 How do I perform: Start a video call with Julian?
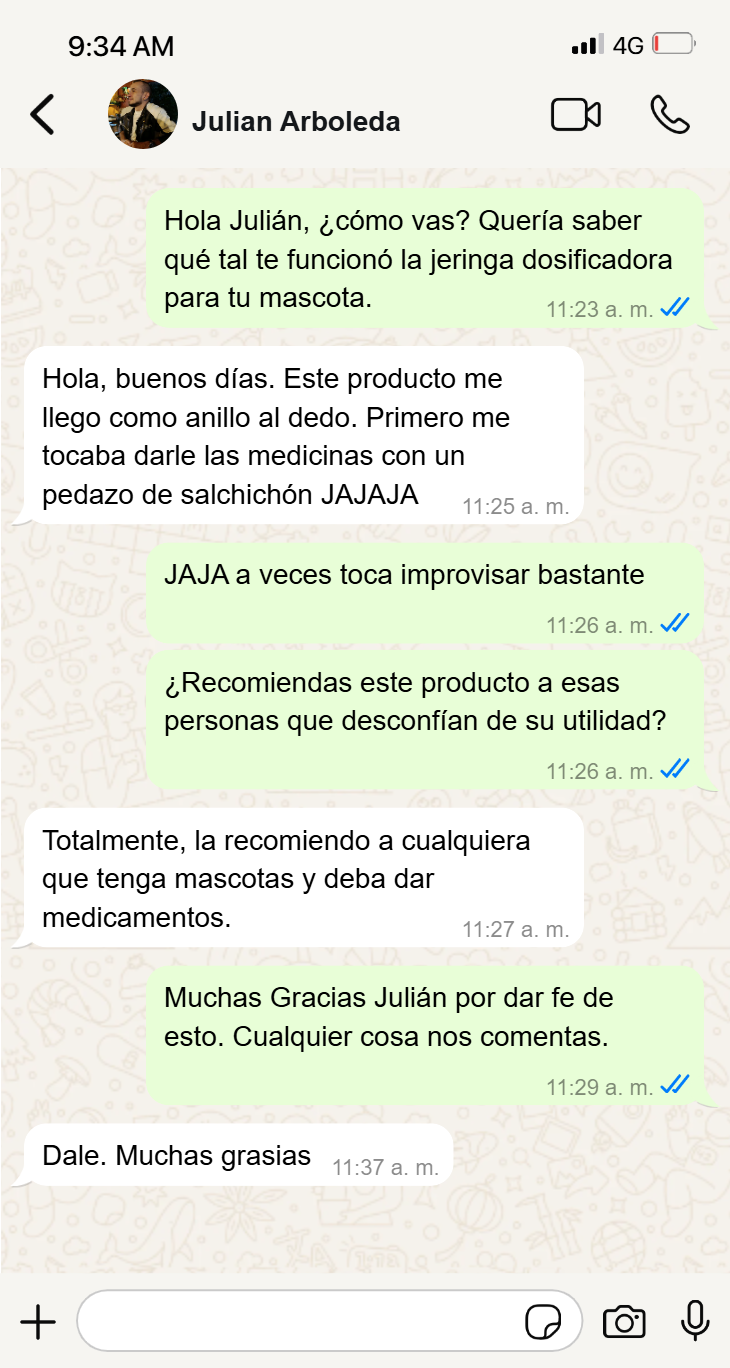(576, 115)
